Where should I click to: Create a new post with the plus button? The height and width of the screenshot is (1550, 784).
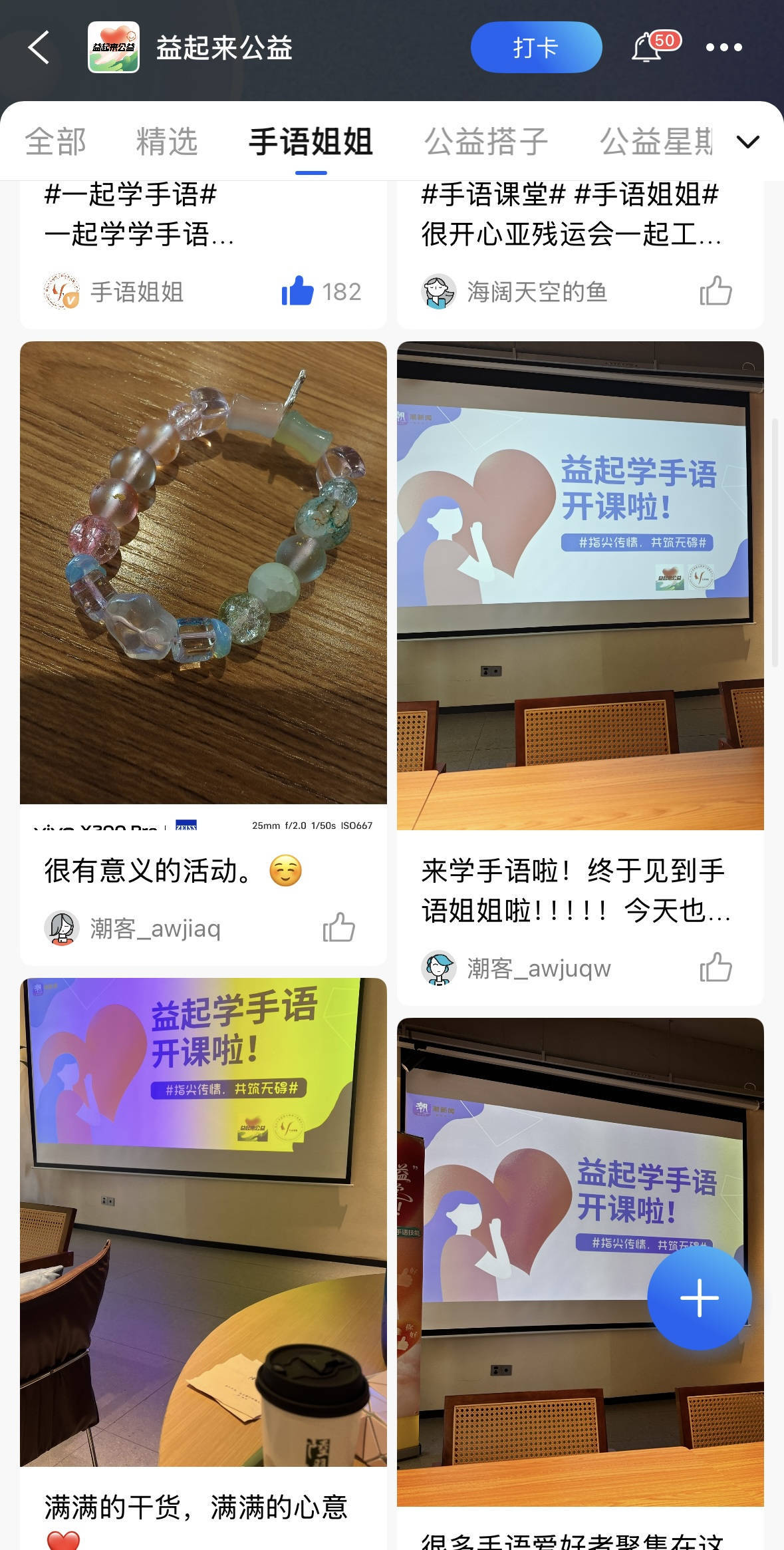[699, 1297]
